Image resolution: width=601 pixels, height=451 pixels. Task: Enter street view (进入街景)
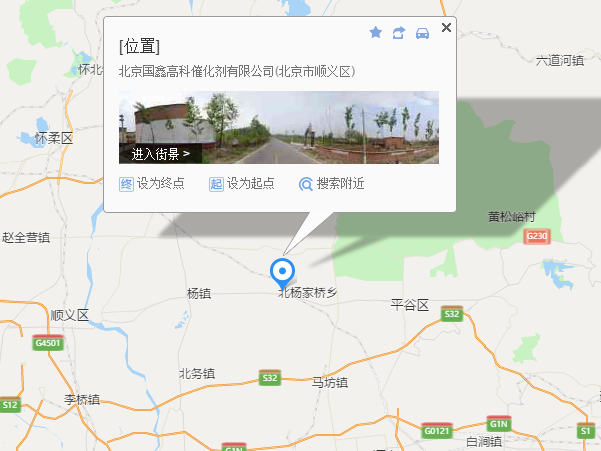click(160, 154)
